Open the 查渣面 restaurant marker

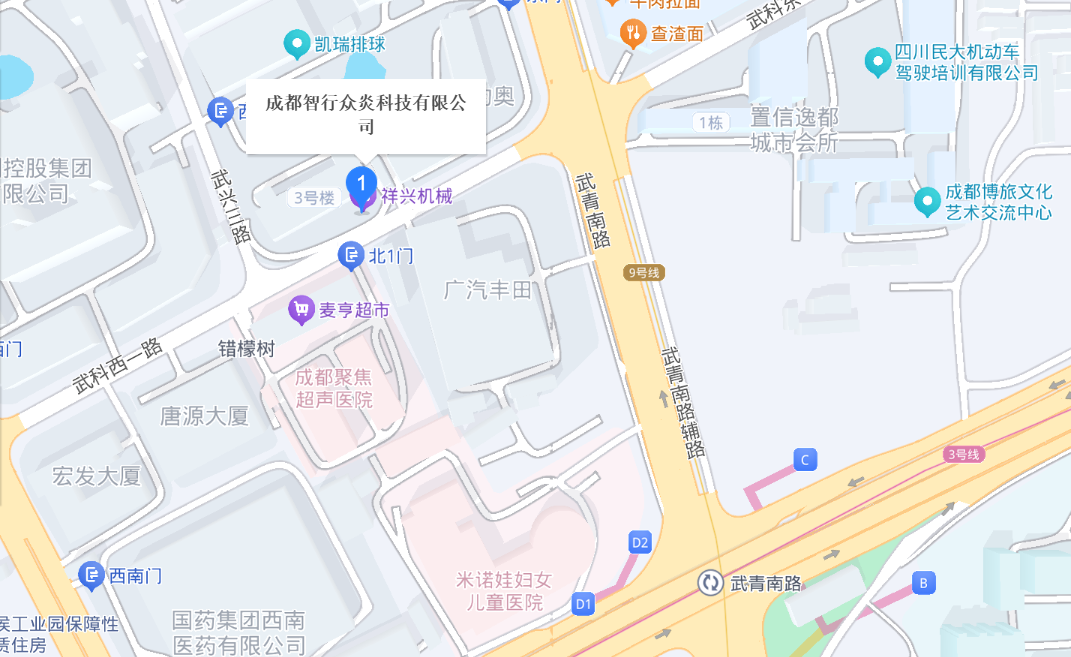(x=633, y=33)
